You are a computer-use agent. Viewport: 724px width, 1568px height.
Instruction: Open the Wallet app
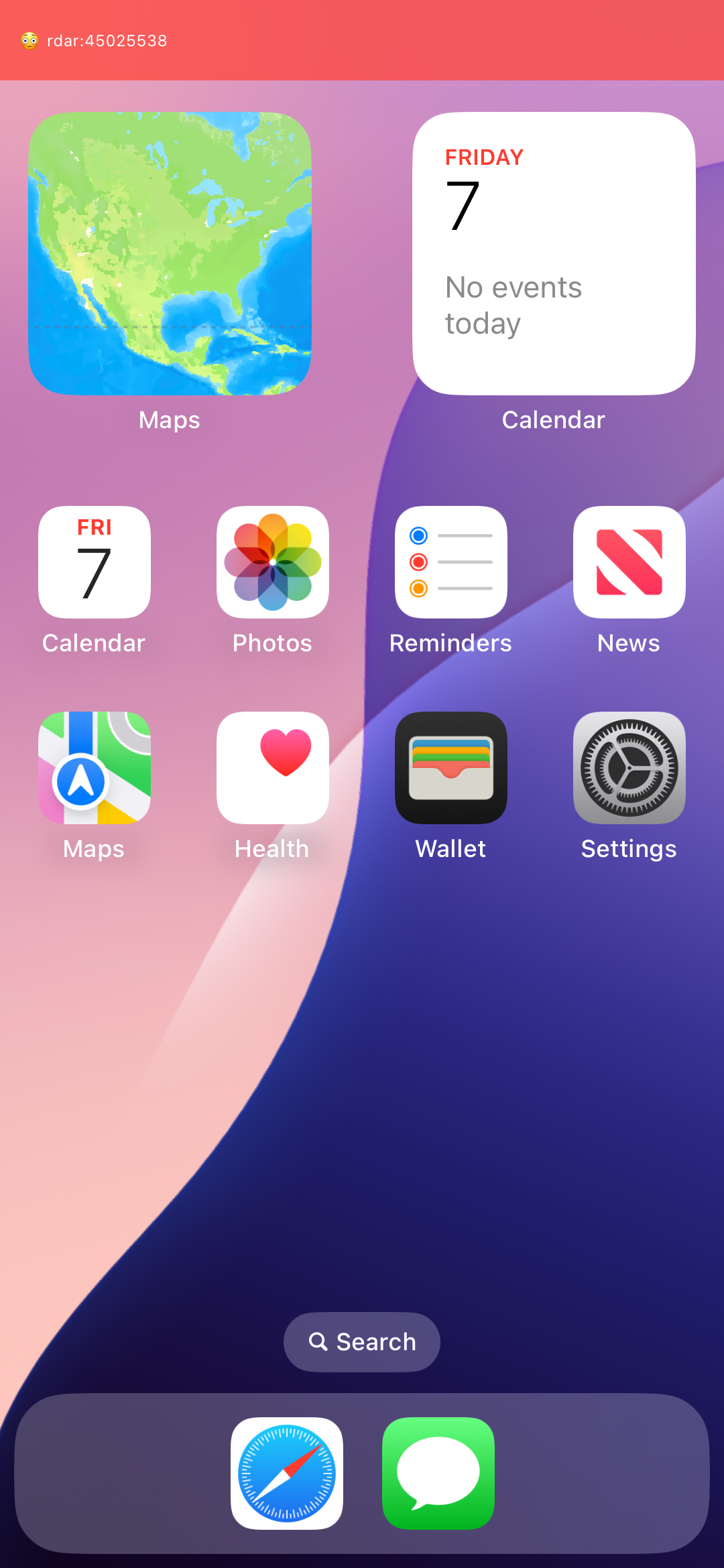click(451, 768)
